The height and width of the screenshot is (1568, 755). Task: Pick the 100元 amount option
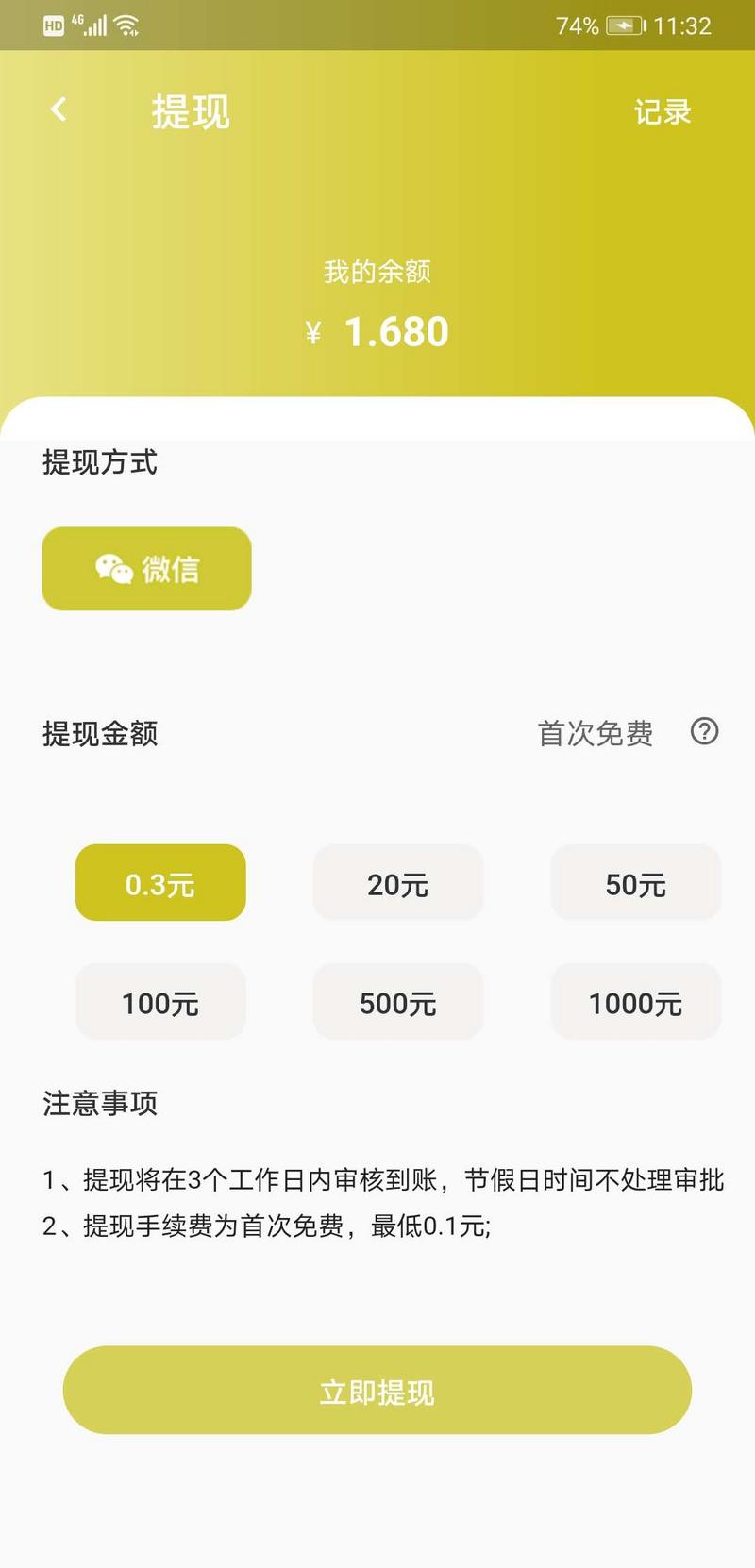pos(160,1002)
